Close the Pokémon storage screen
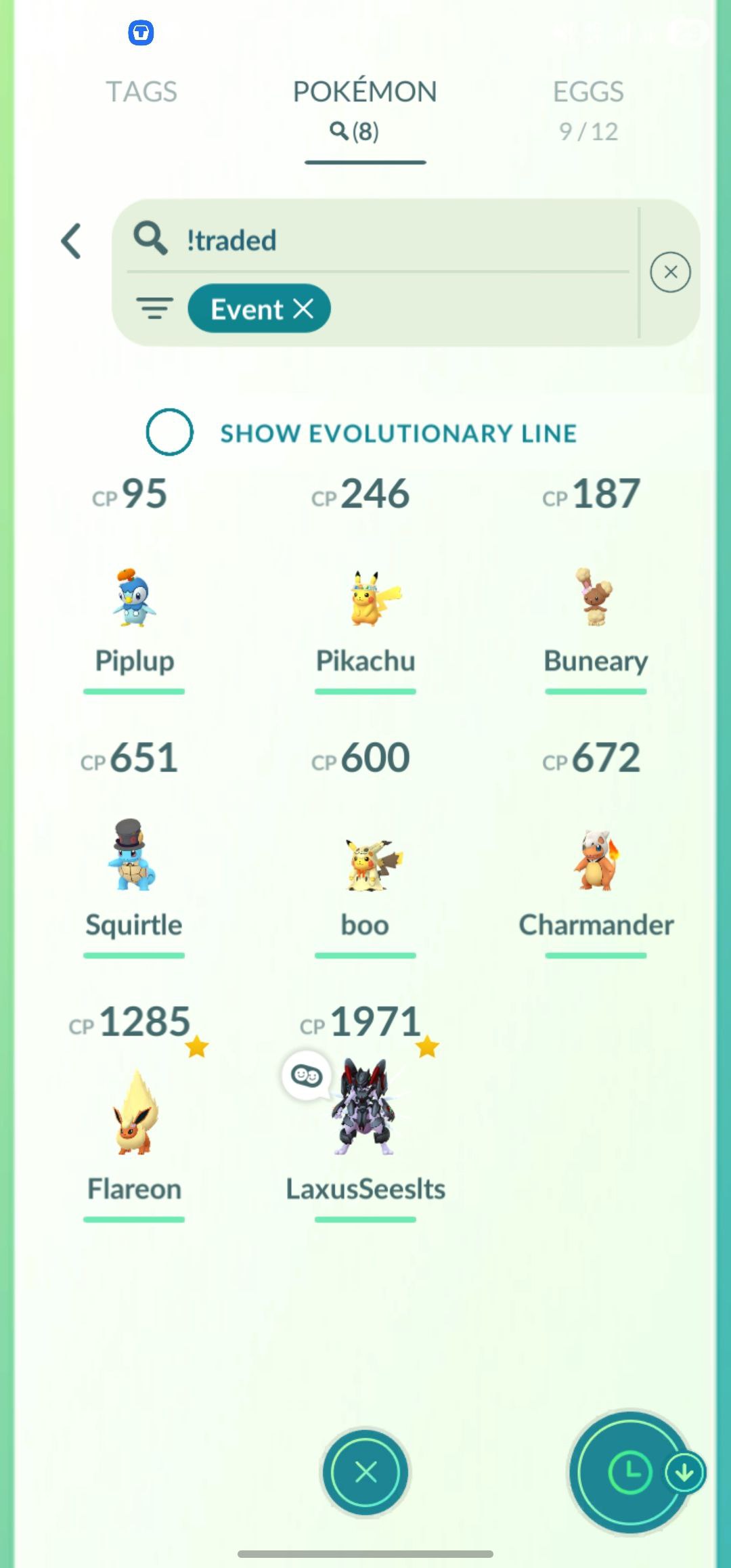731x1568 pixels. point(365,1472)
